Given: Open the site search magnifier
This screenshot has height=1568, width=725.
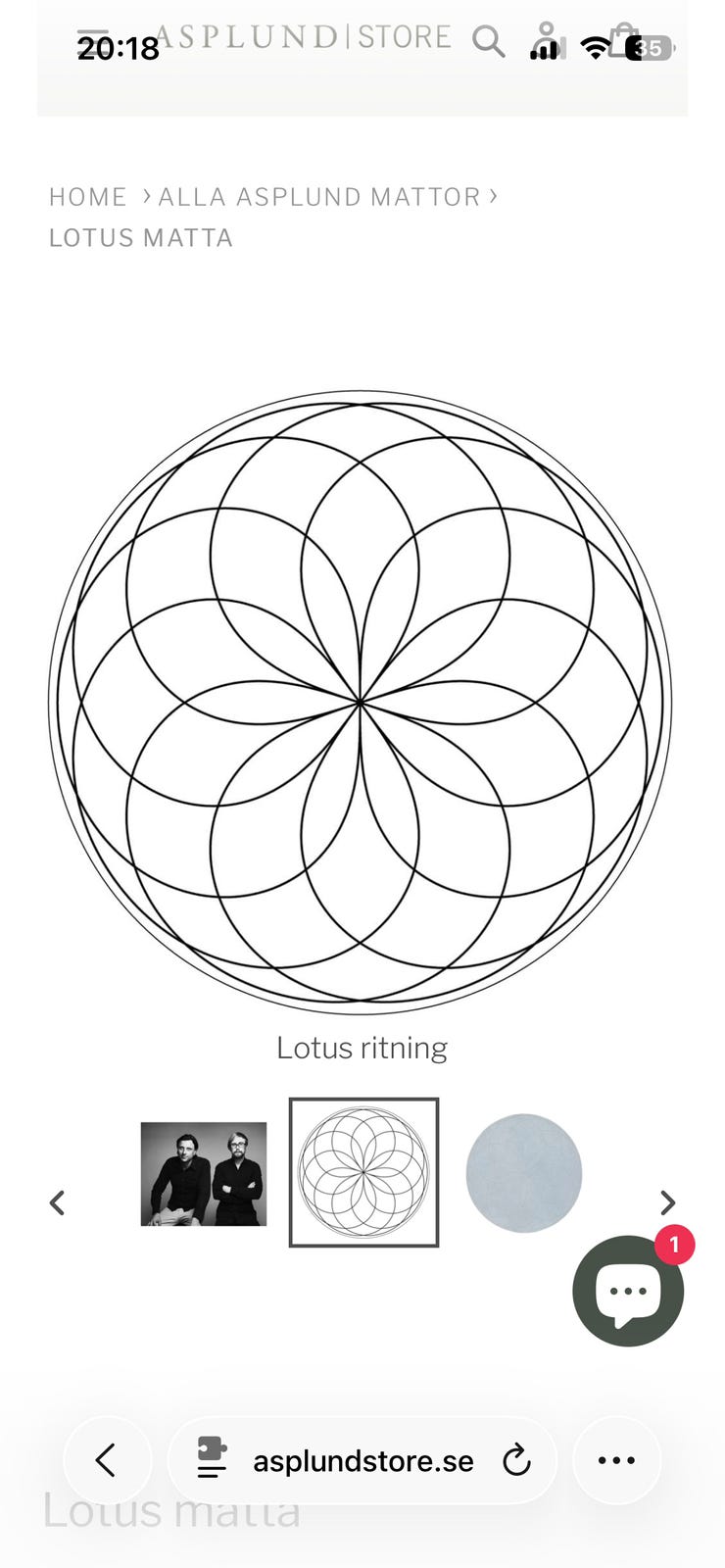Looking at the screenshot, I should click(488, 41).
